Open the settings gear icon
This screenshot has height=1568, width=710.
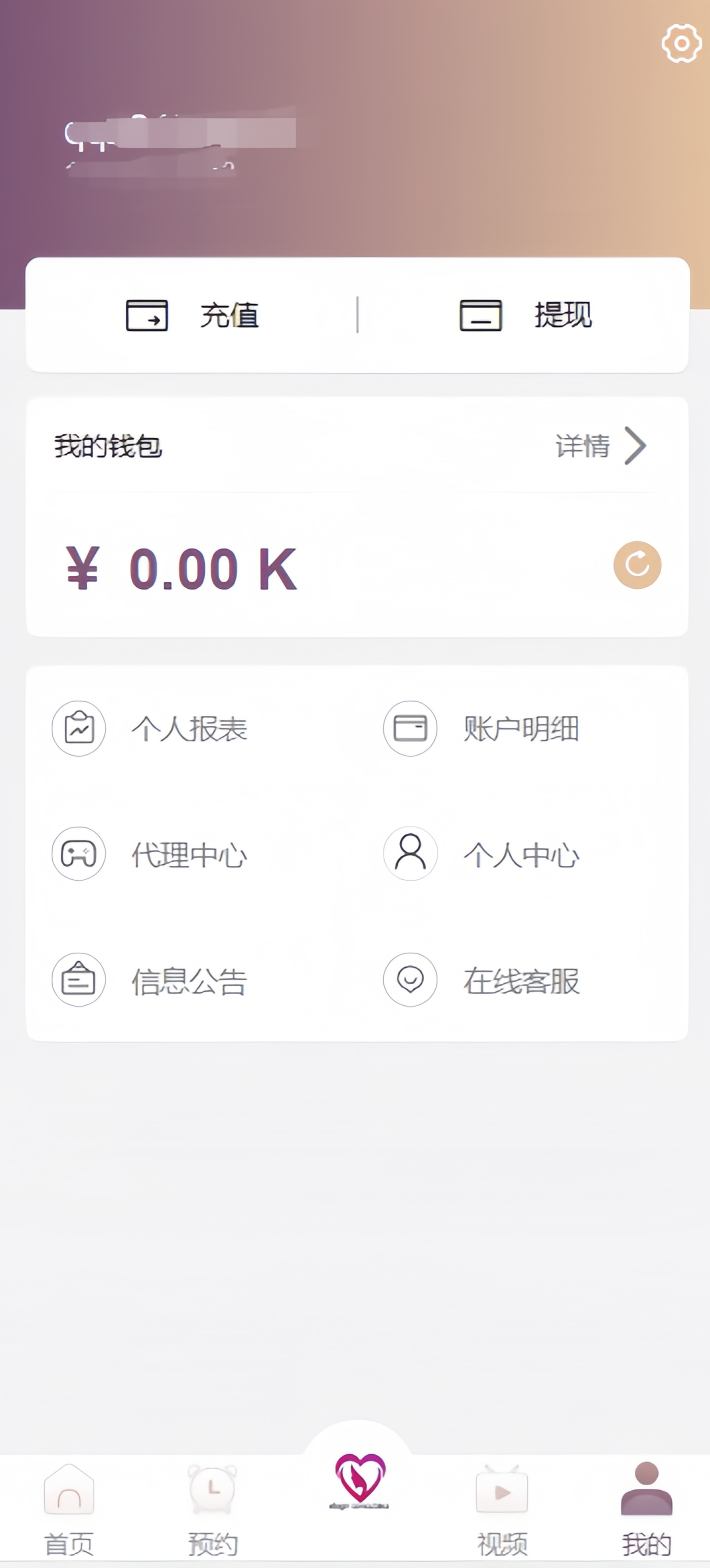point(681,43)
